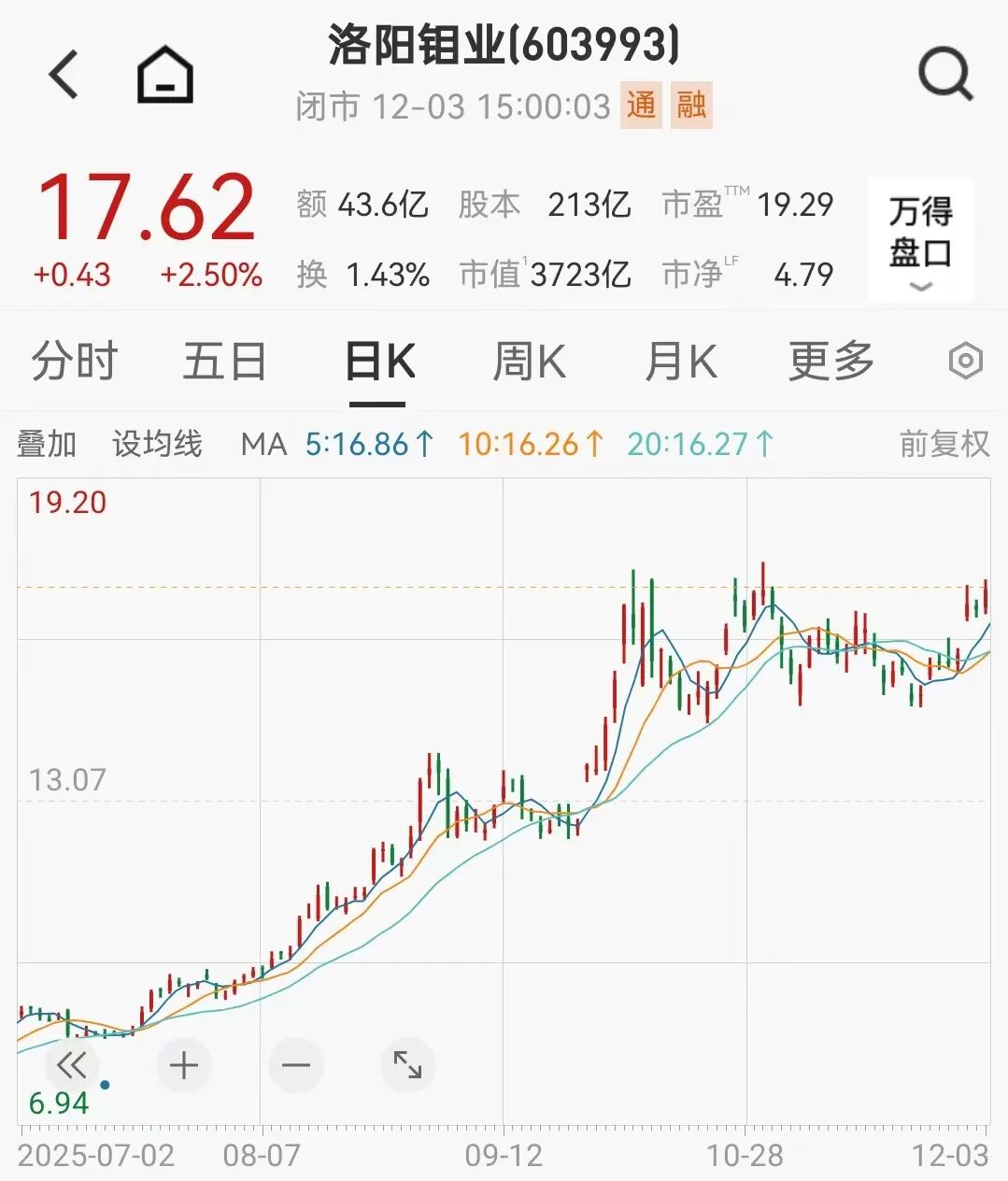Go back to the previous page
This screenshot has width=1008, height=1181.
[x=64, y=75]
